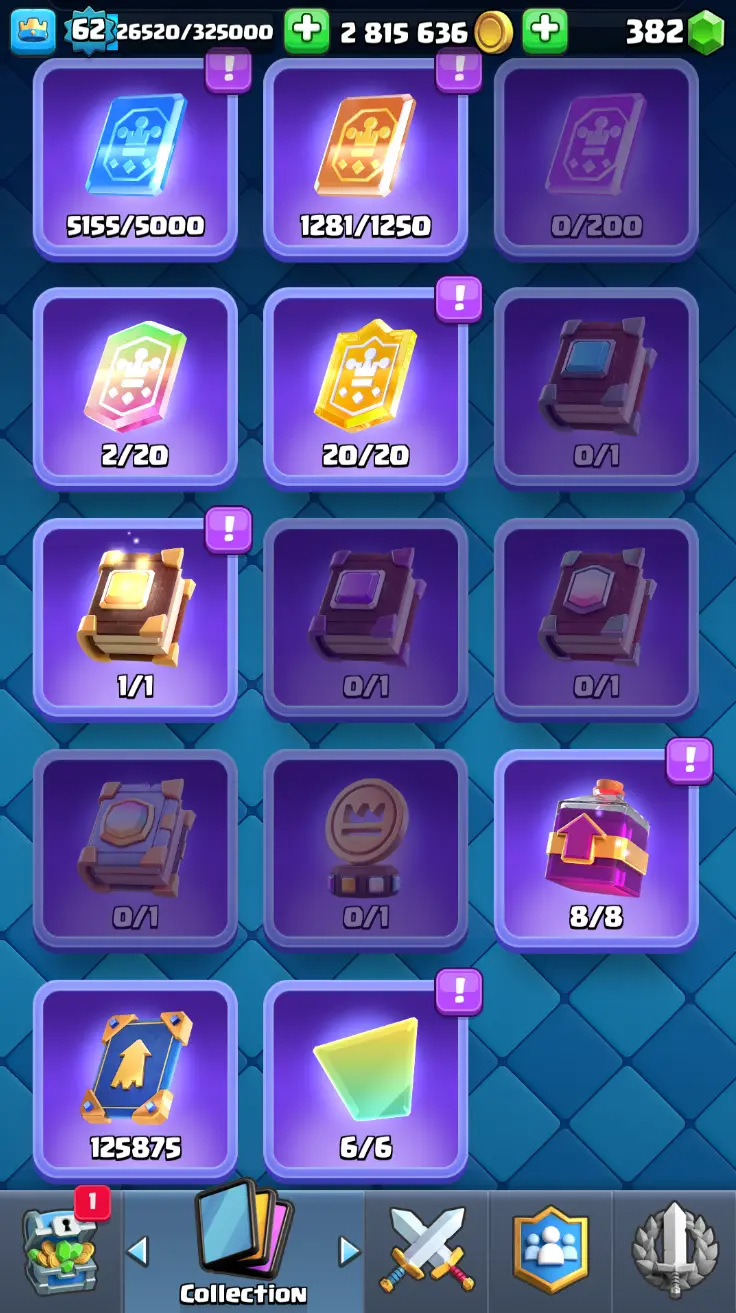The height and width of the screenshot is (1313, 736).
Task: Open the clan shield tab
Action: (x=549, y=1250)
